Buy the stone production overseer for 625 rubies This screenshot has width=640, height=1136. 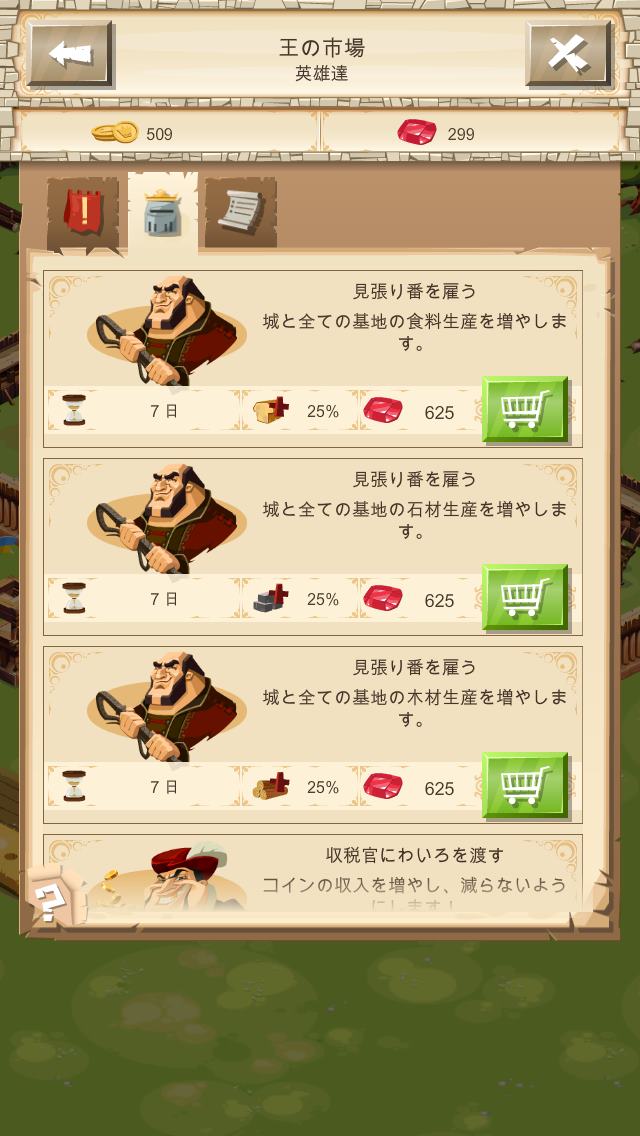coord(524,597)
